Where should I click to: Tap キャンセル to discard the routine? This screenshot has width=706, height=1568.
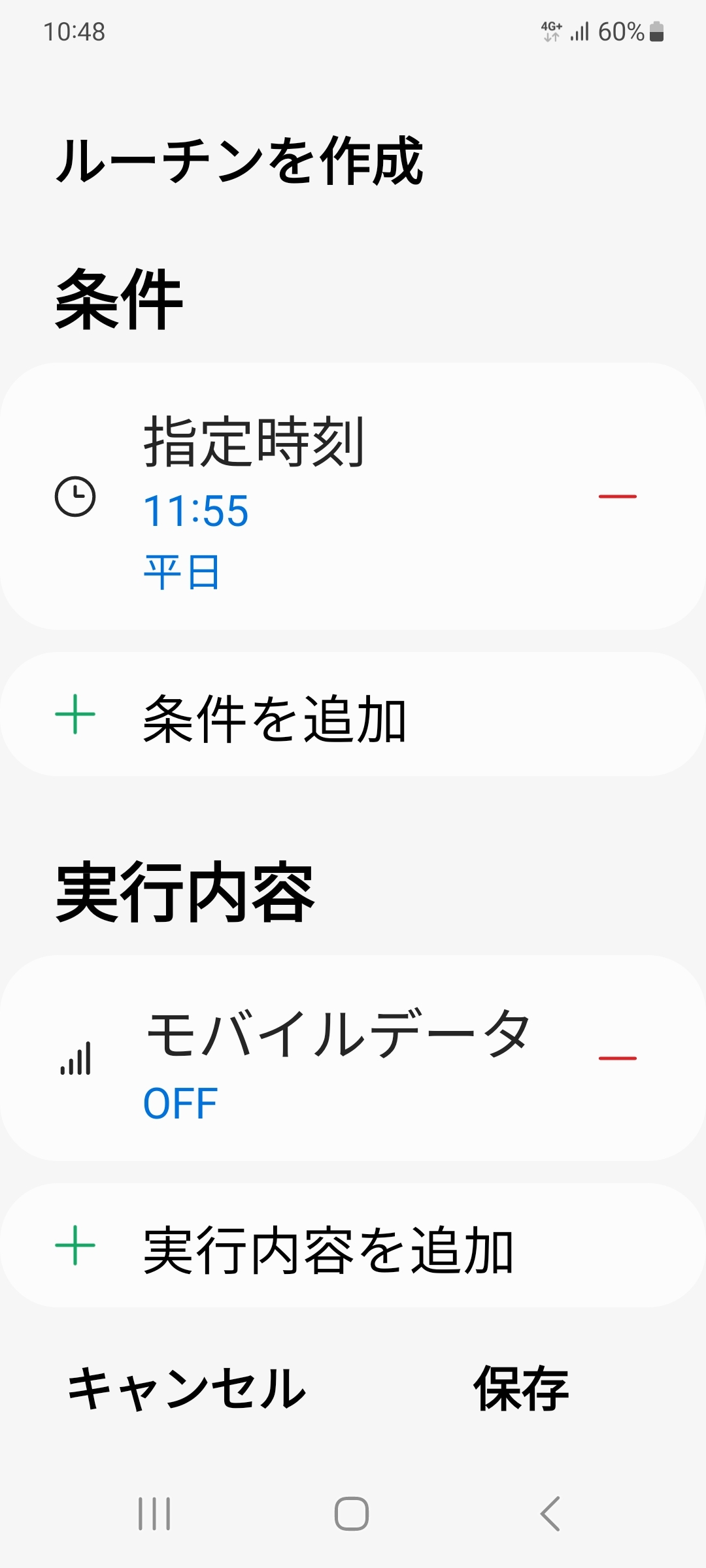tap(187, 1388)
